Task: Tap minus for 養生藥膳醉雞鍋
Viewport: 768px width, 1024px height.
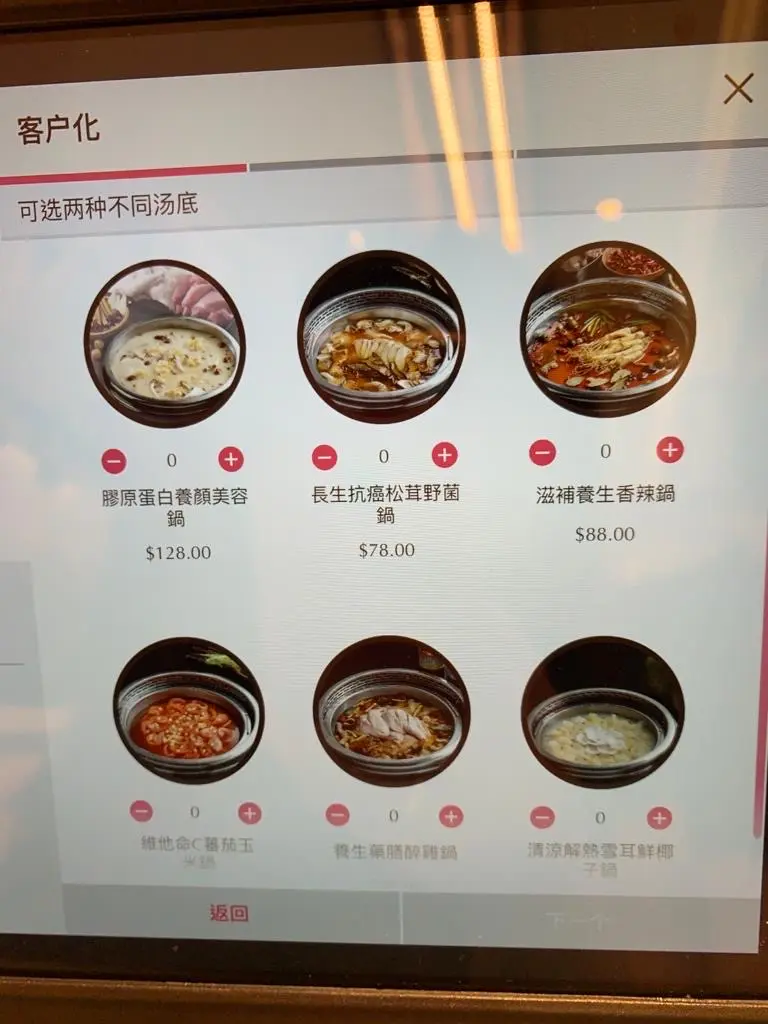Action: 338,815
